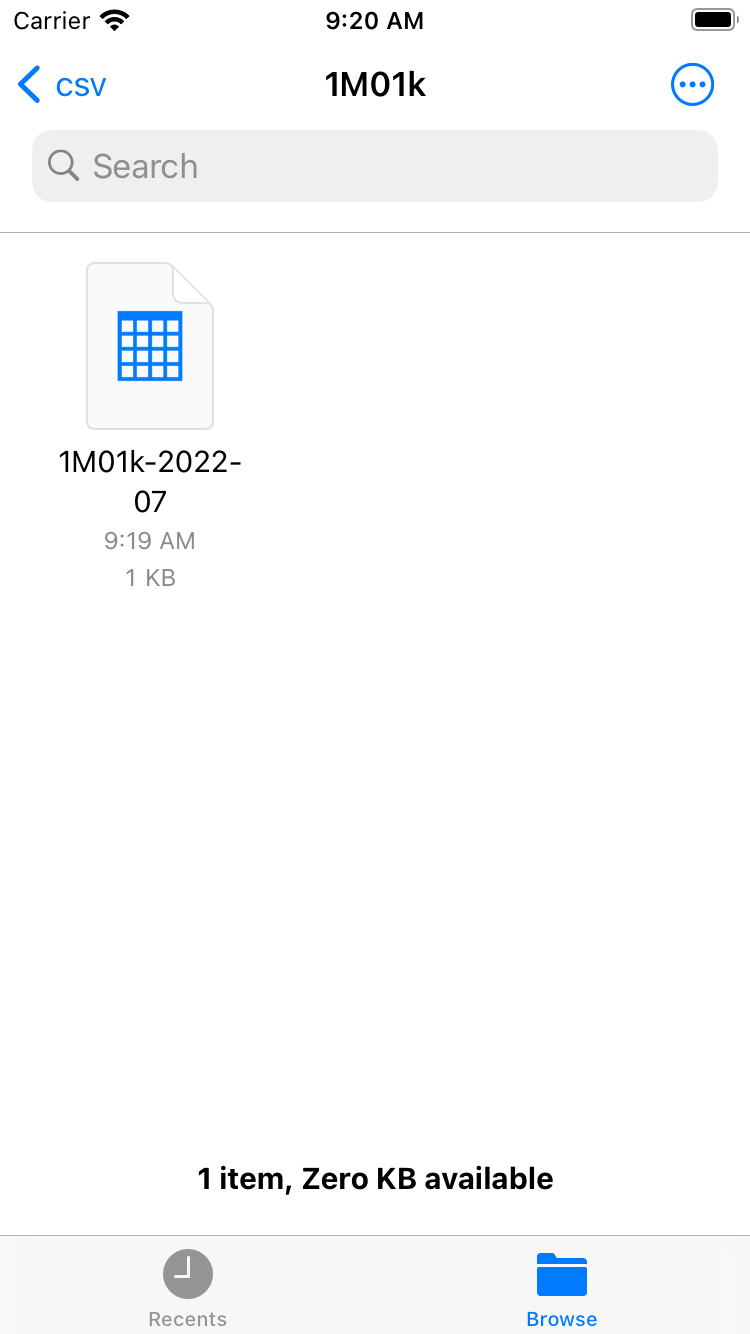Switch to the Recents tab
The image size is (750, 1334).
pyautogui.click(x=187, y=1288)
